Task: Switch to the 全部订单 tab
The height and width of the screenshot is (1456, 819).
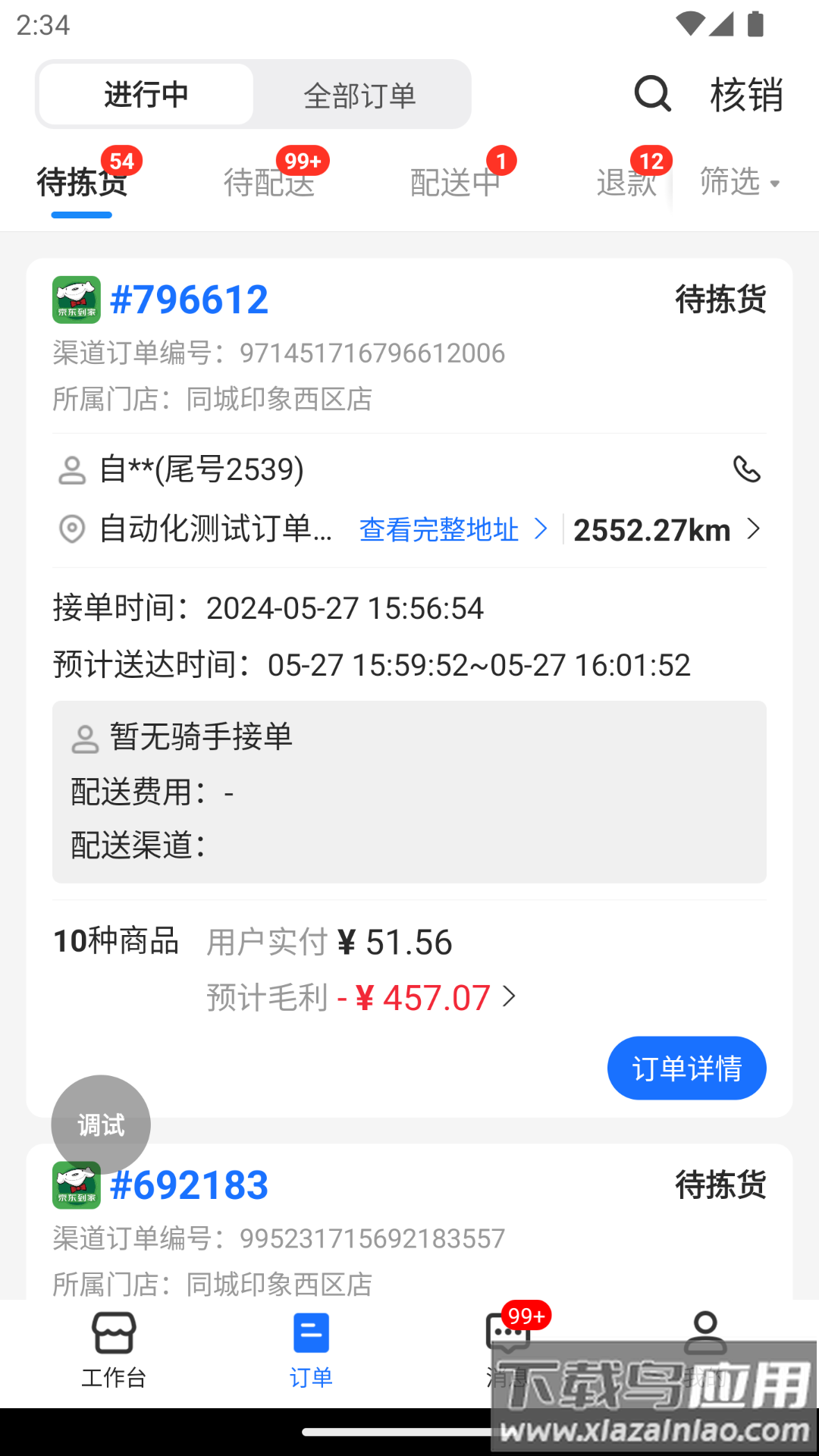Action: 359,94
